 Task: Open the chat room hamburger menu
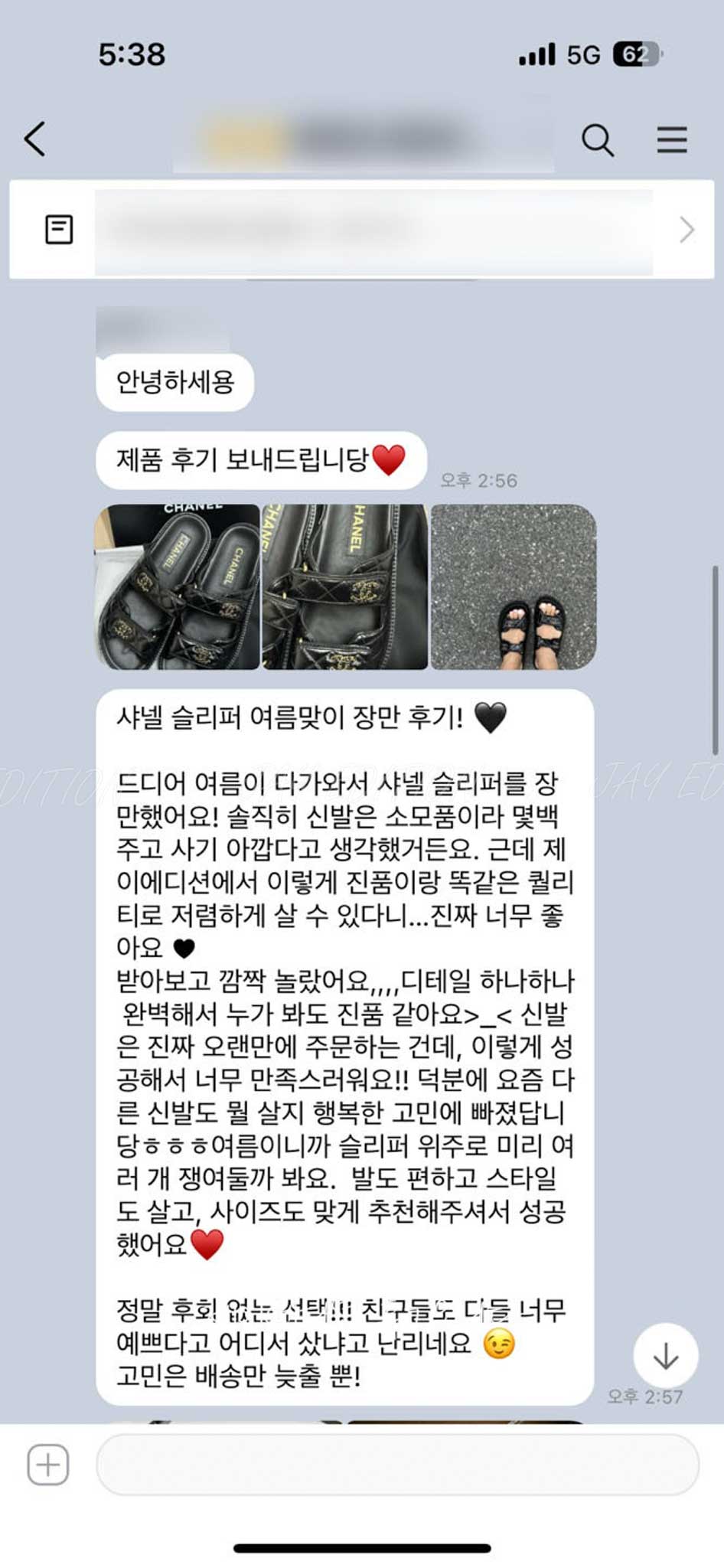tap(671, 140)
